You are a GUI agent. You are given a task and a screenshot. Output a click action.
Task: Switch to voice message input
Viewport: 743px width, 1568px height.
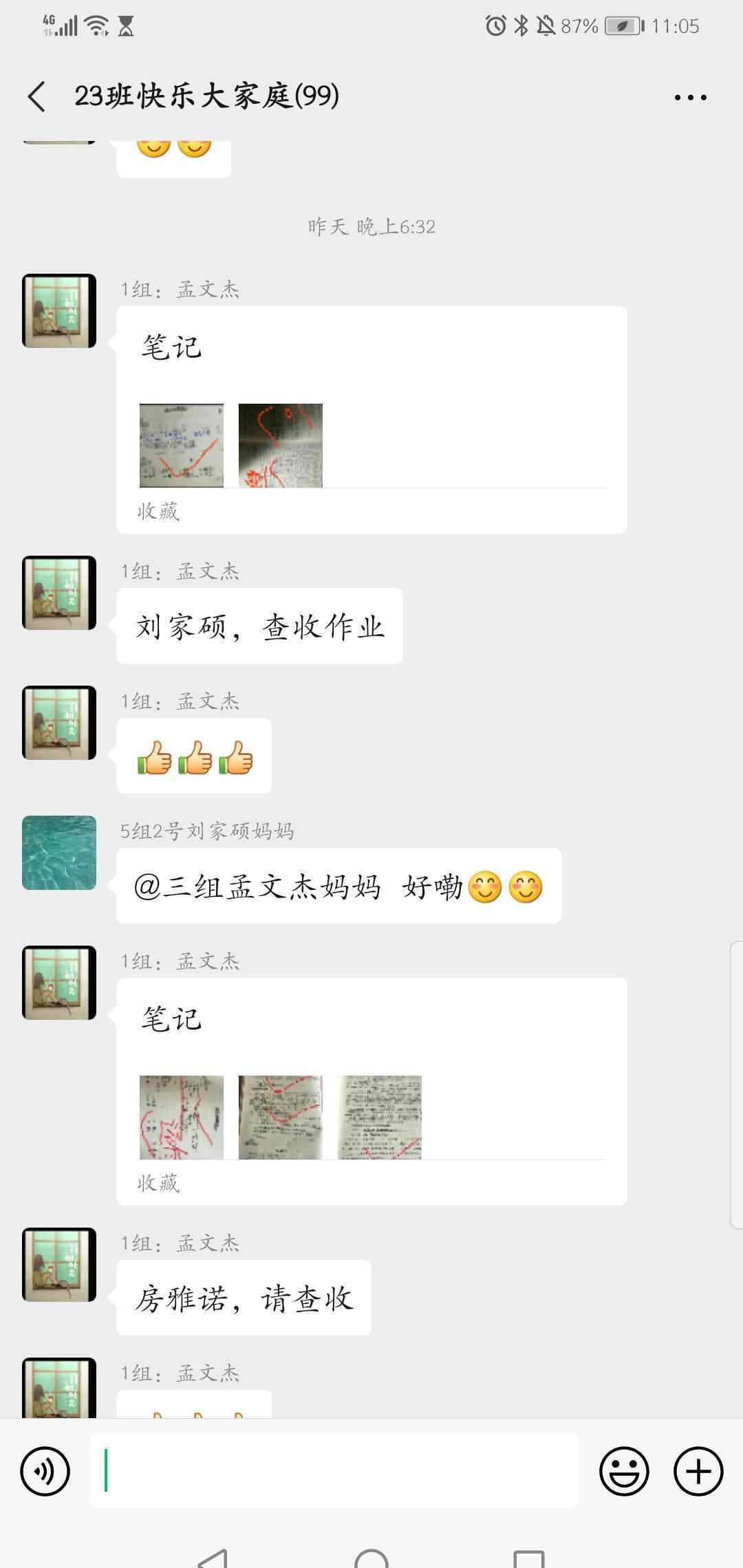tap(45, 1471)
